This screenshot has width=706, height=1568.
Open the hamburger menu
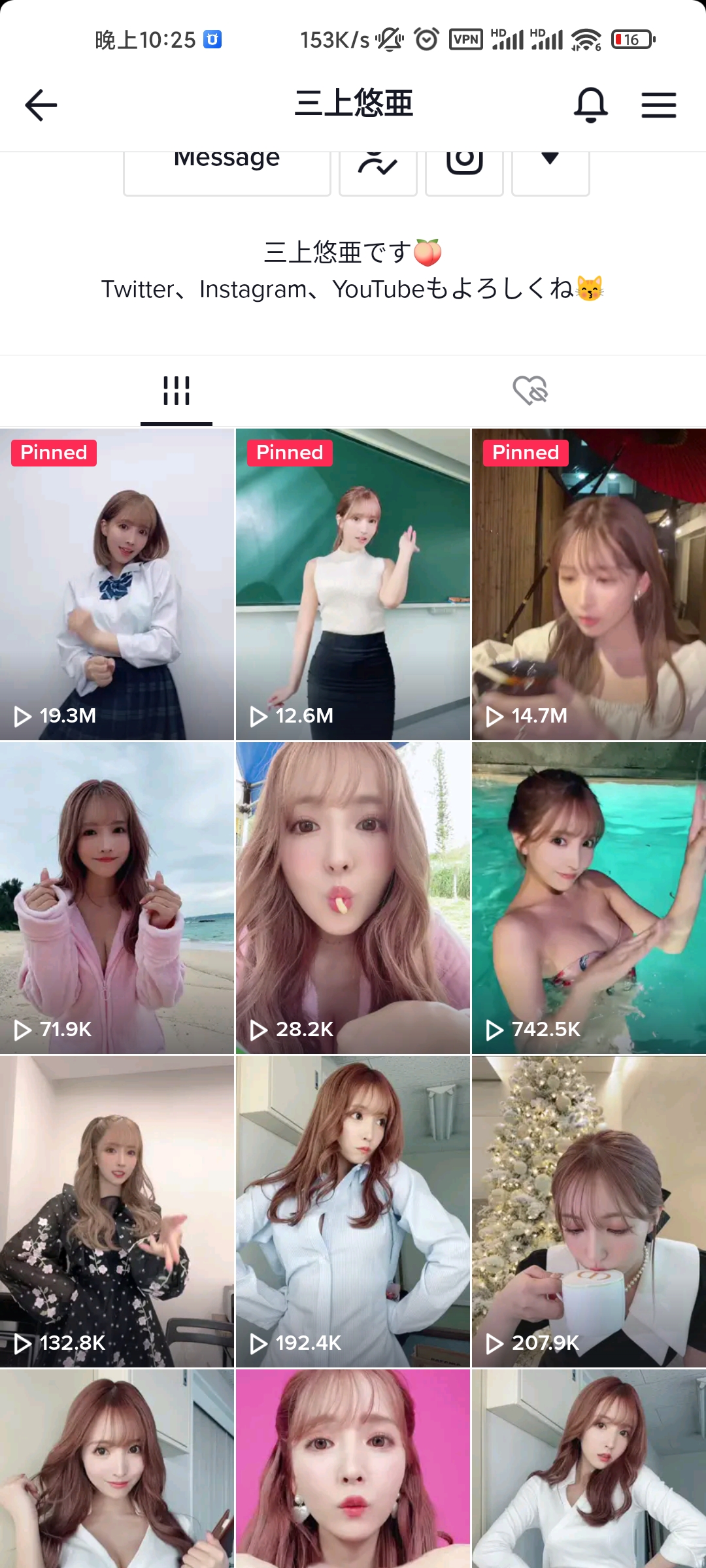point(658,105)
